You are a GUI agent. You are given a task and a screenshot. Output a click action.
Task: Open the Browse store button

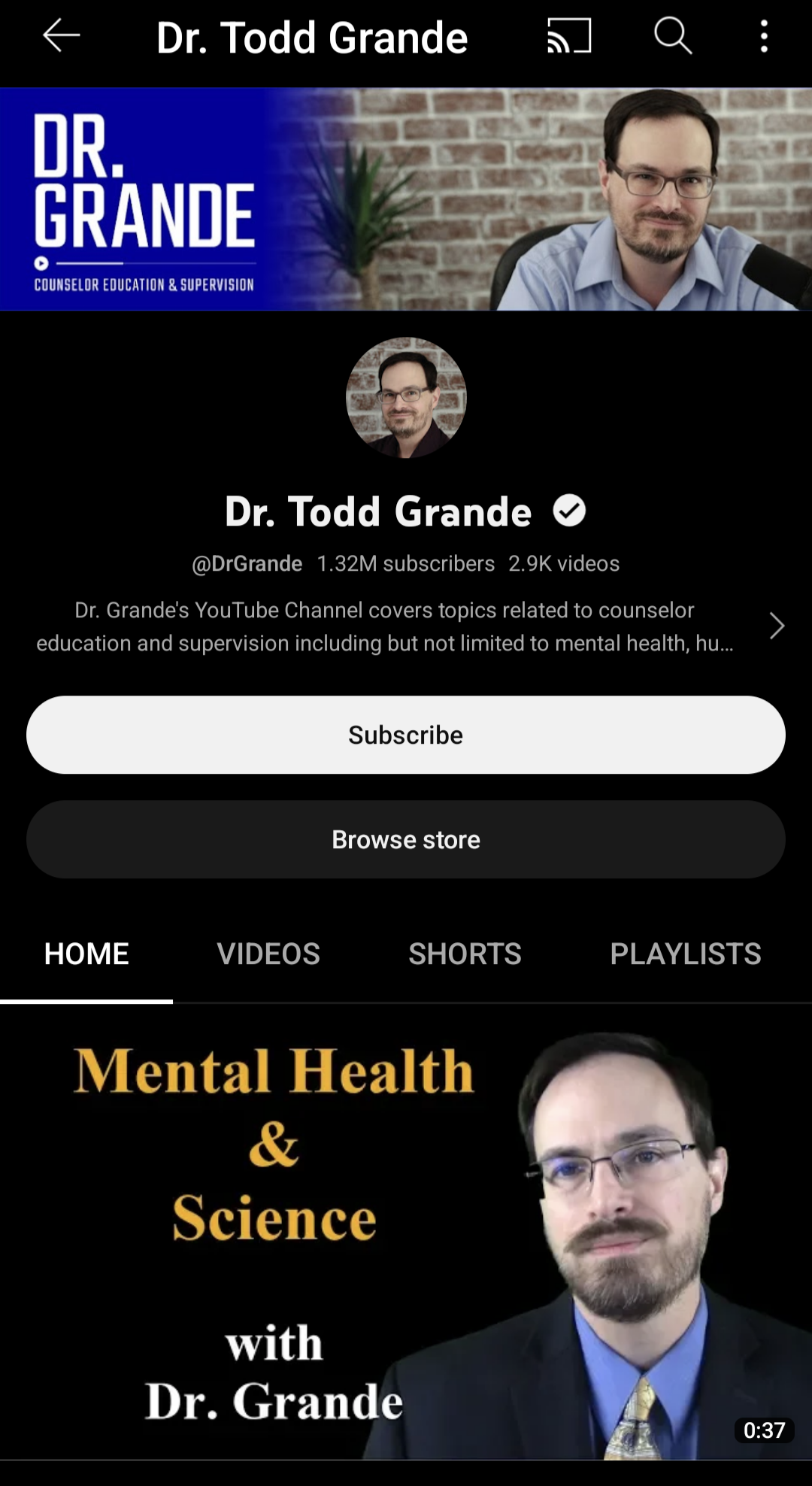coord(406,839)
